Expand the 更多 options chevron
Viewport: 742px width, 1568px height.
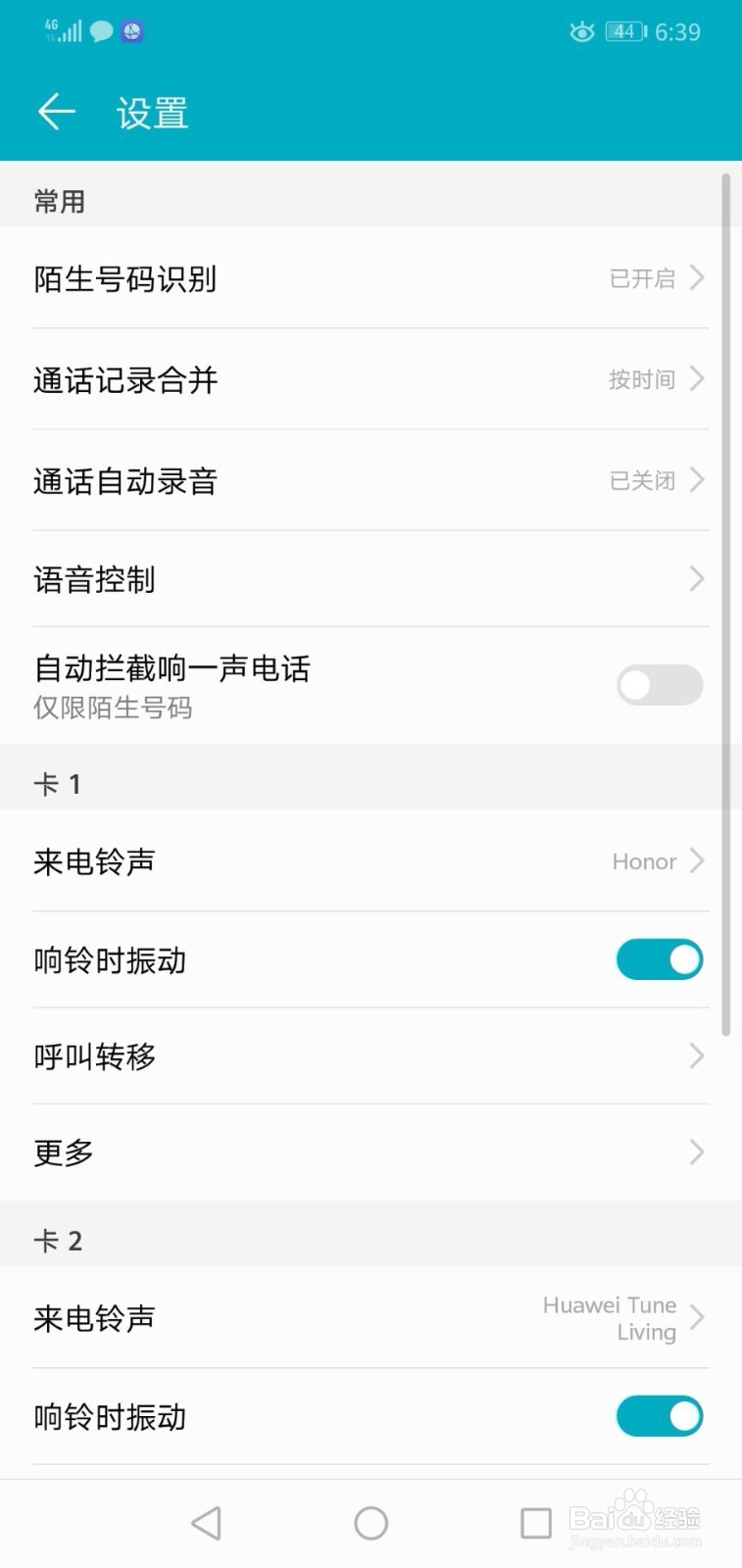(x=696, y=1152)
